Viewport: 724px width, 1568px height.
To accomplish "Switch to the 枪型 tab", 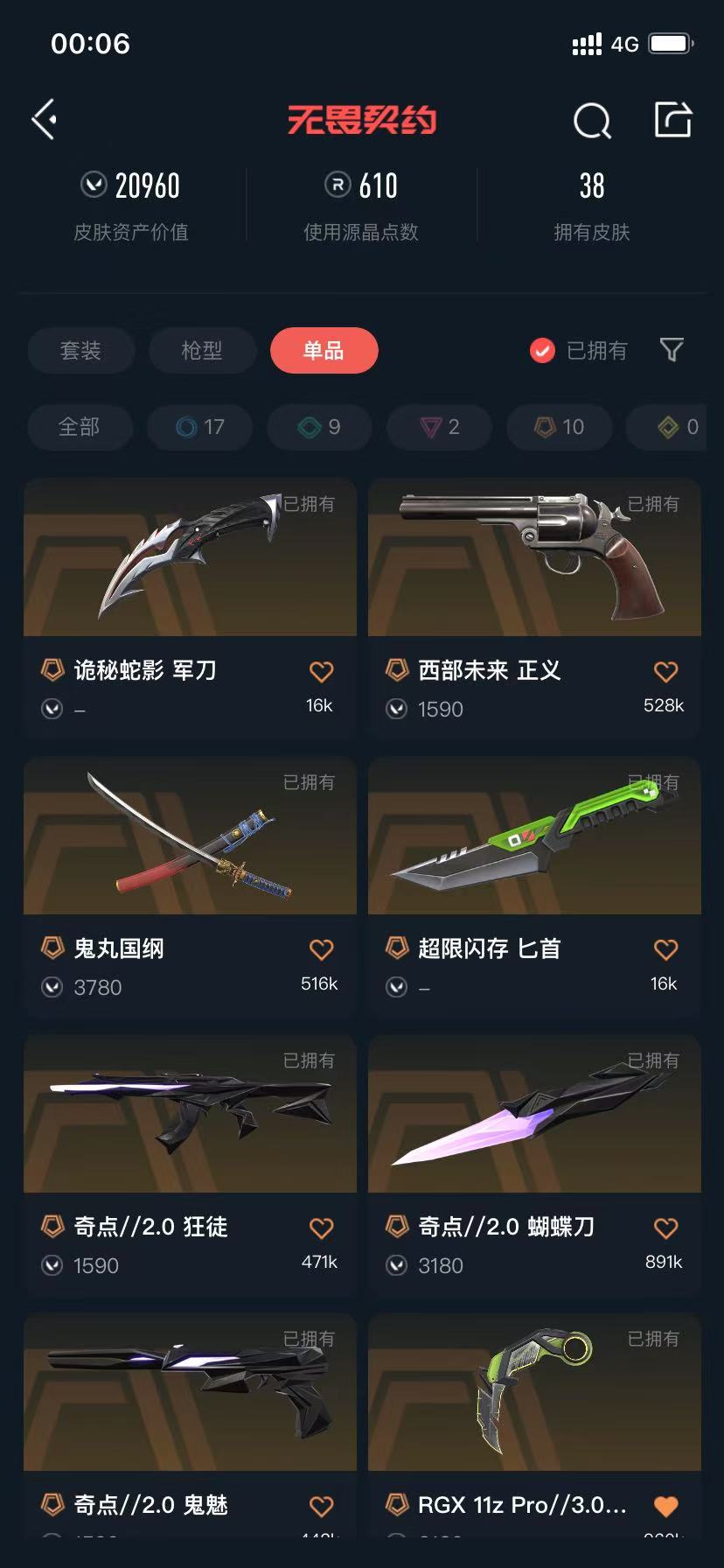I will 202,351.
